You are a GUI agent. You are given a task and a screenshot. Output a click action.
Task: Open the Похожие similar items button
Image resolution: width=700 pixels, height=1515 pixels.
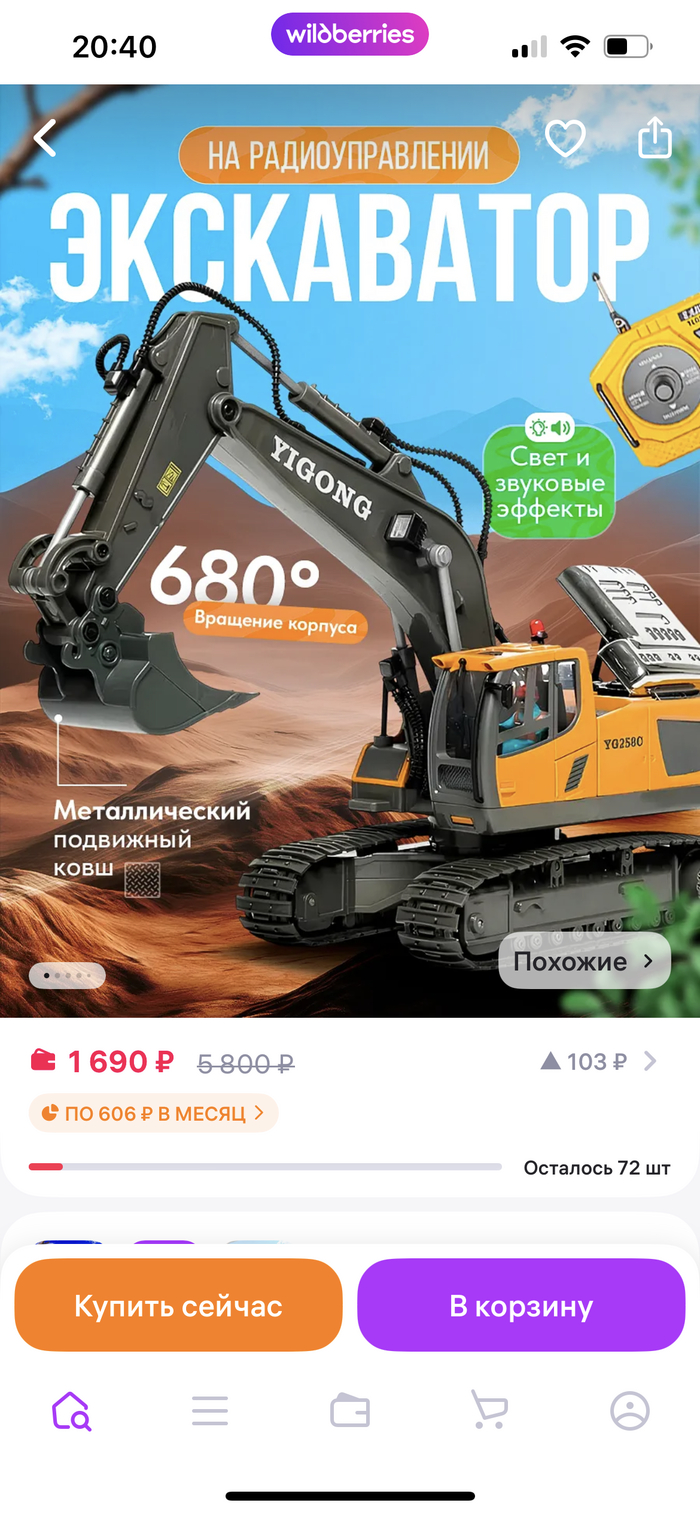pos(584,961)
